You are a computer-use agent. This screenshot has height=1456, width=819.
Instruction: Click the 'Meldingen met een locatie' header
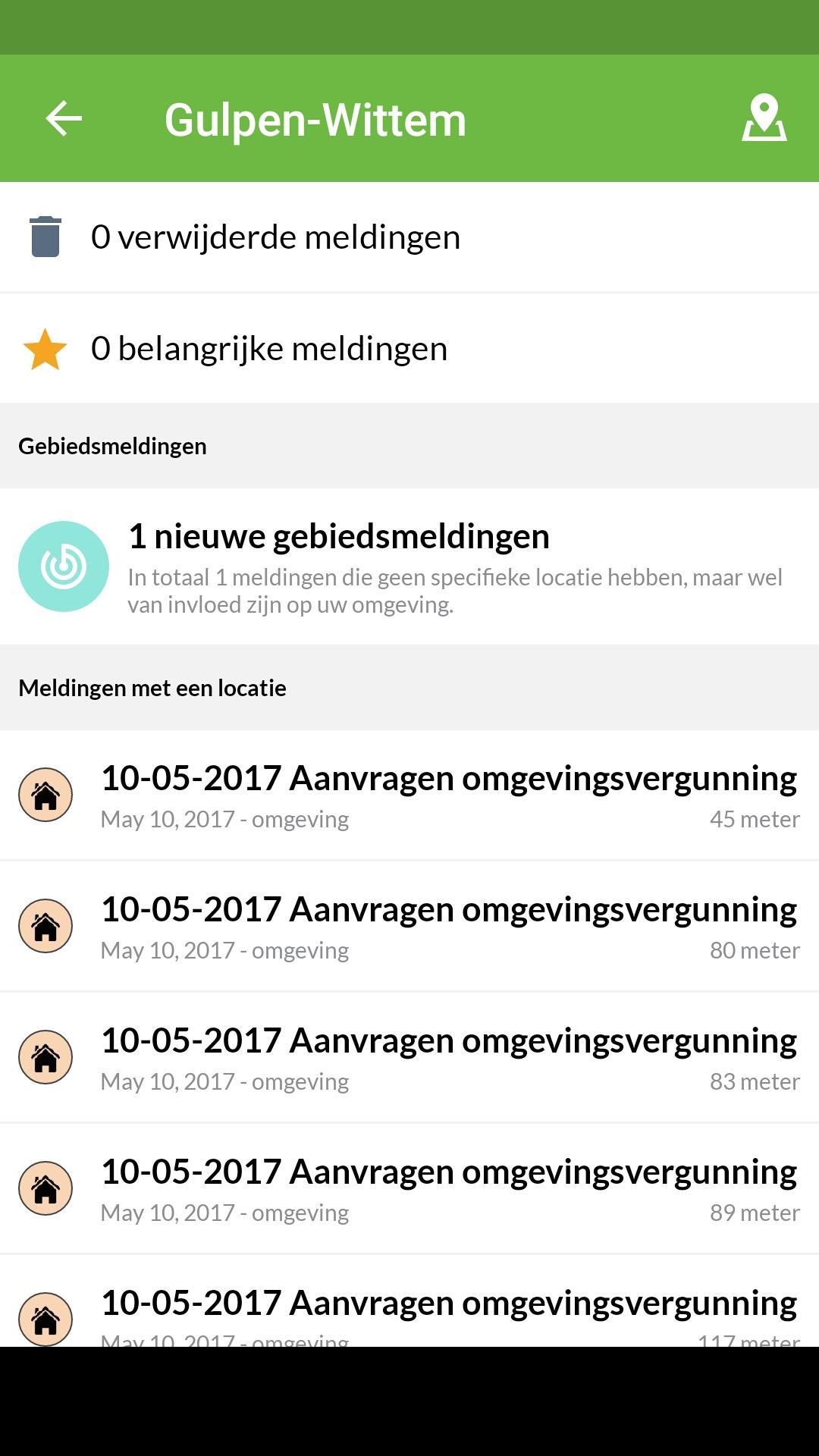coord(152,688)
